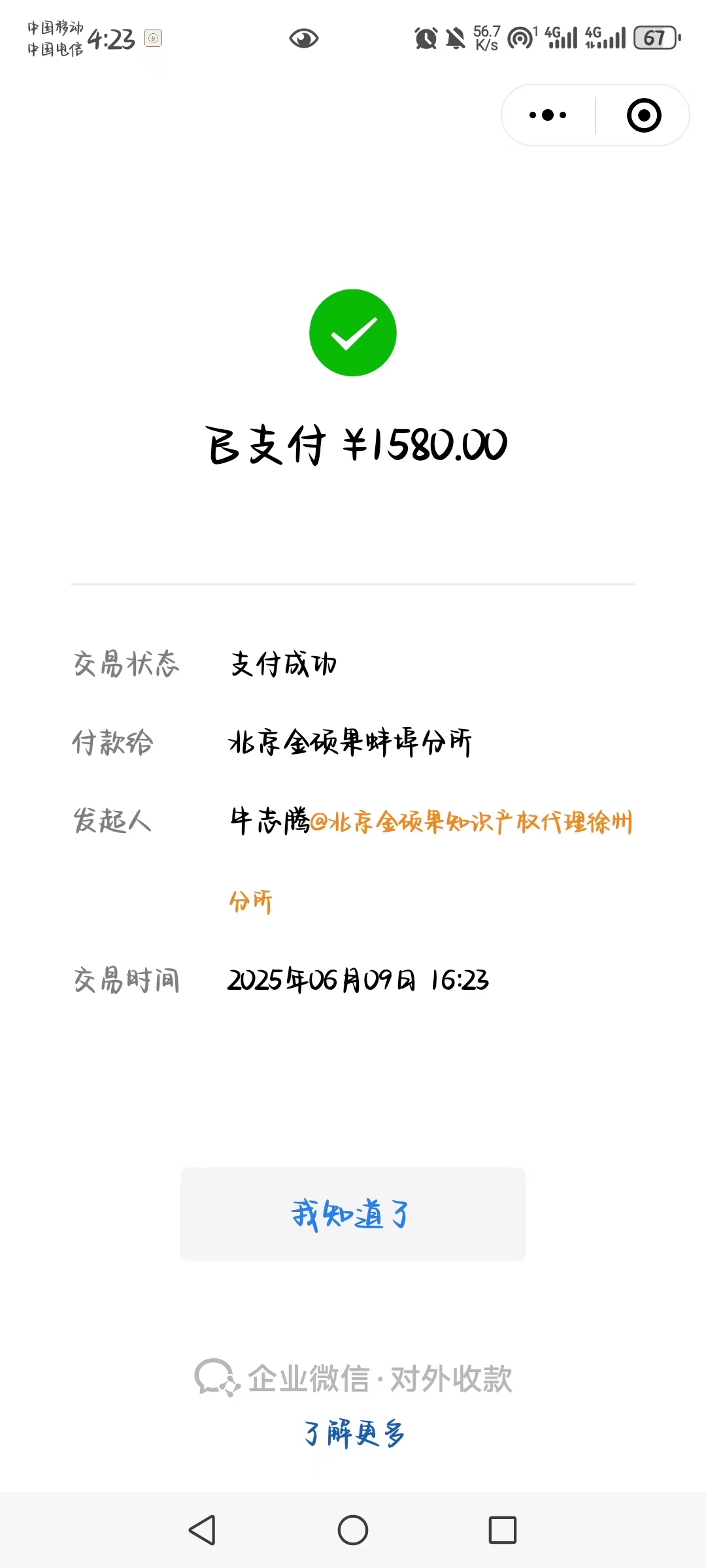Open the initiator's company link 北京金硕果知识产权代理徐州分所
Screen dimensions: 706x1568
[471, 822]
